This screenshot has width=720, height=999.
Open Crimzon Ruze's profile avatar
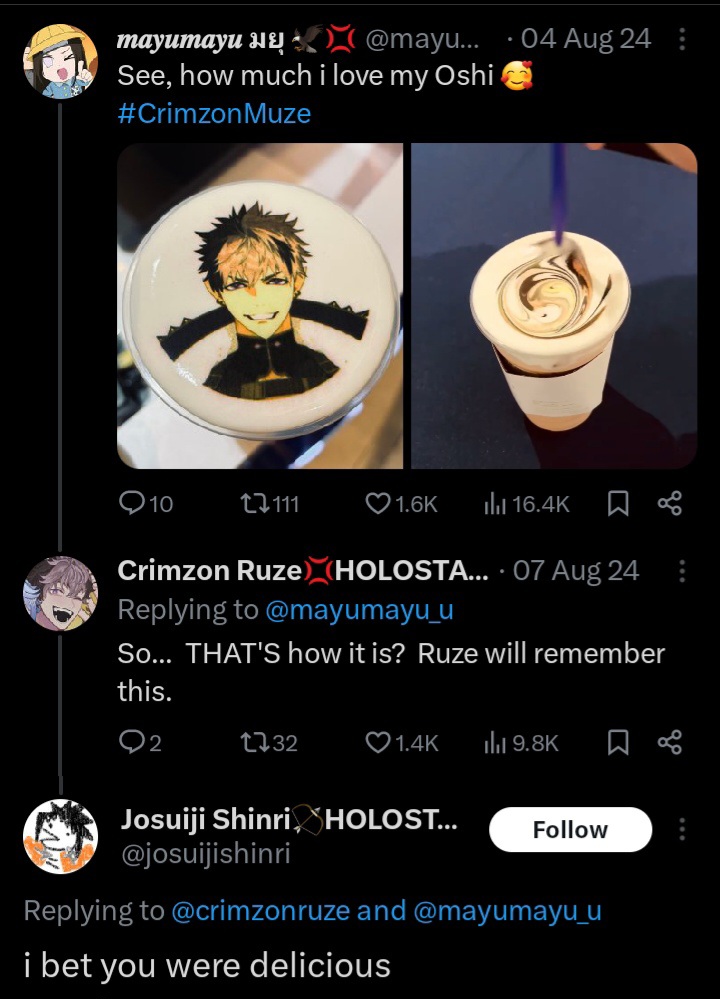click(x=60, y=594)
